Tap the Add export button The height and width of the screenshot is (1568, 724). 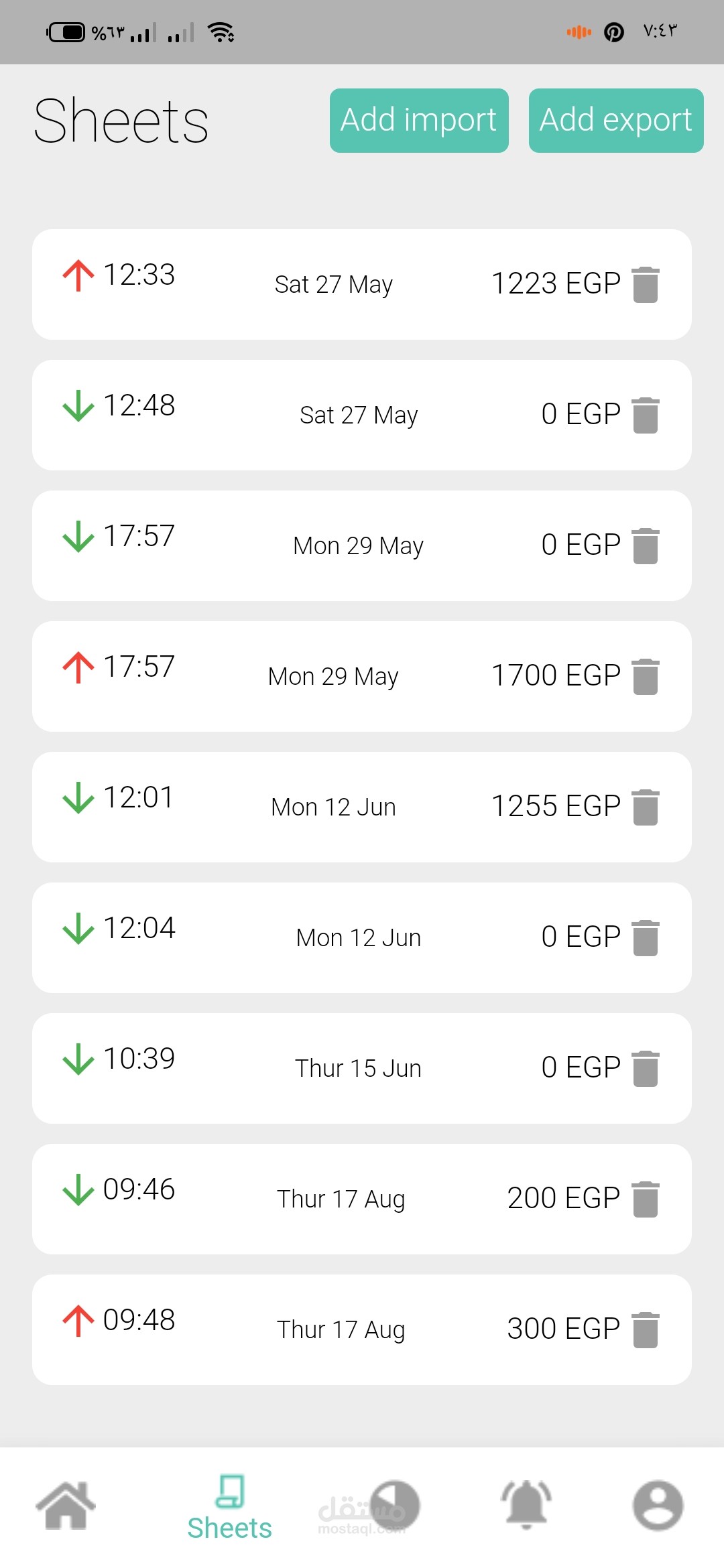pyautogui.click(x=615, y=121)
